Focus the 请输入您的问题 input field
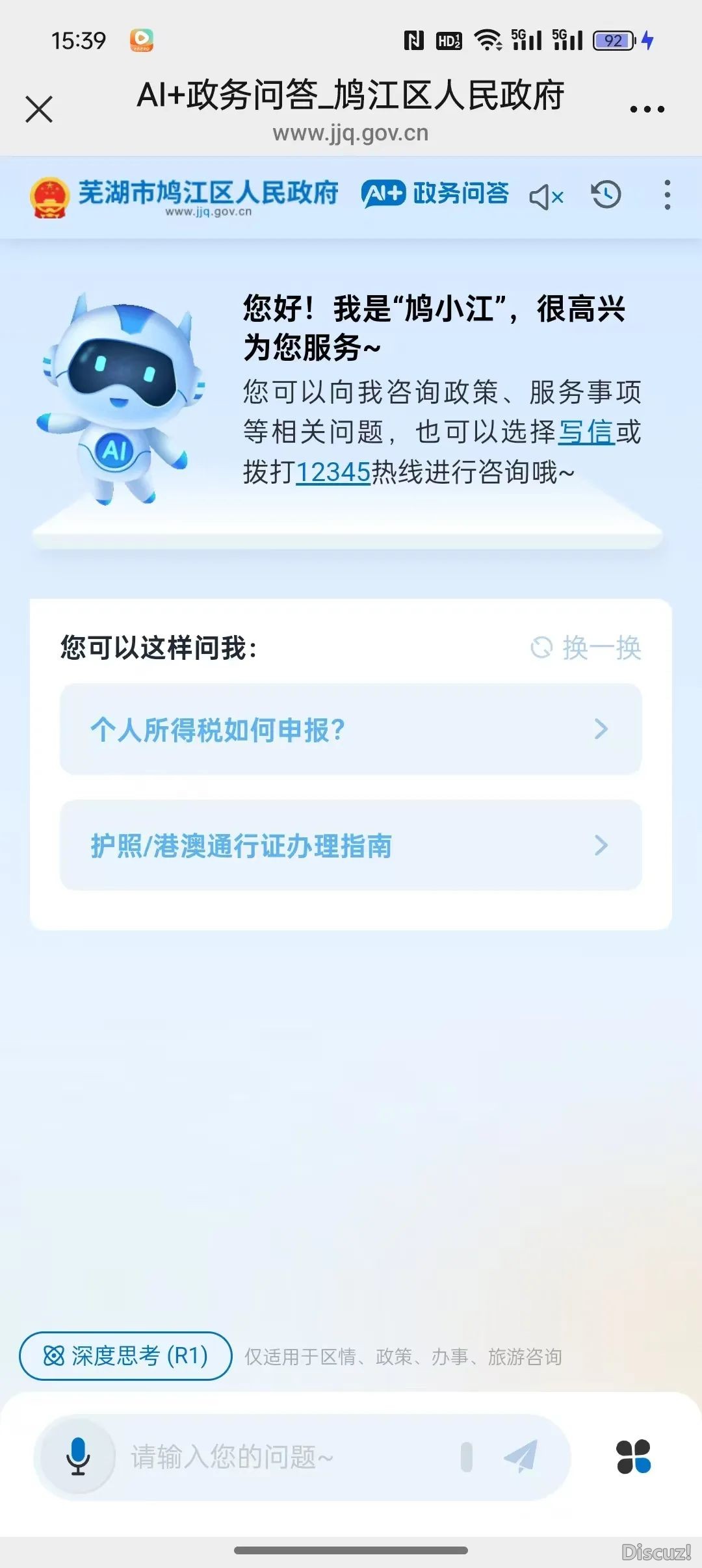 point(286,1457)
